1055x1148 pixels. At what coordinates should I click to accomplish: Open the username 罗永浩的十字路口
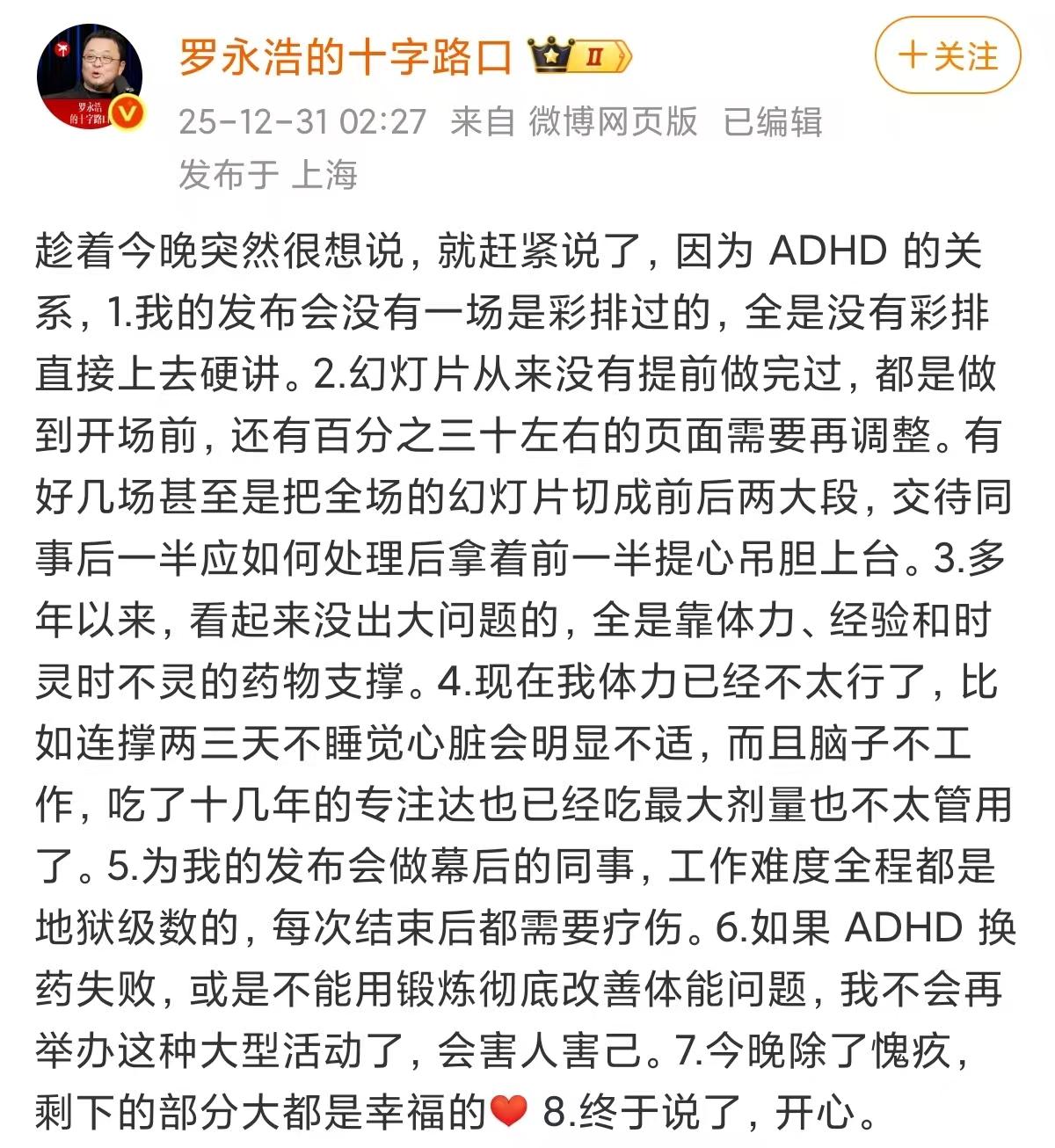point(346,57)
